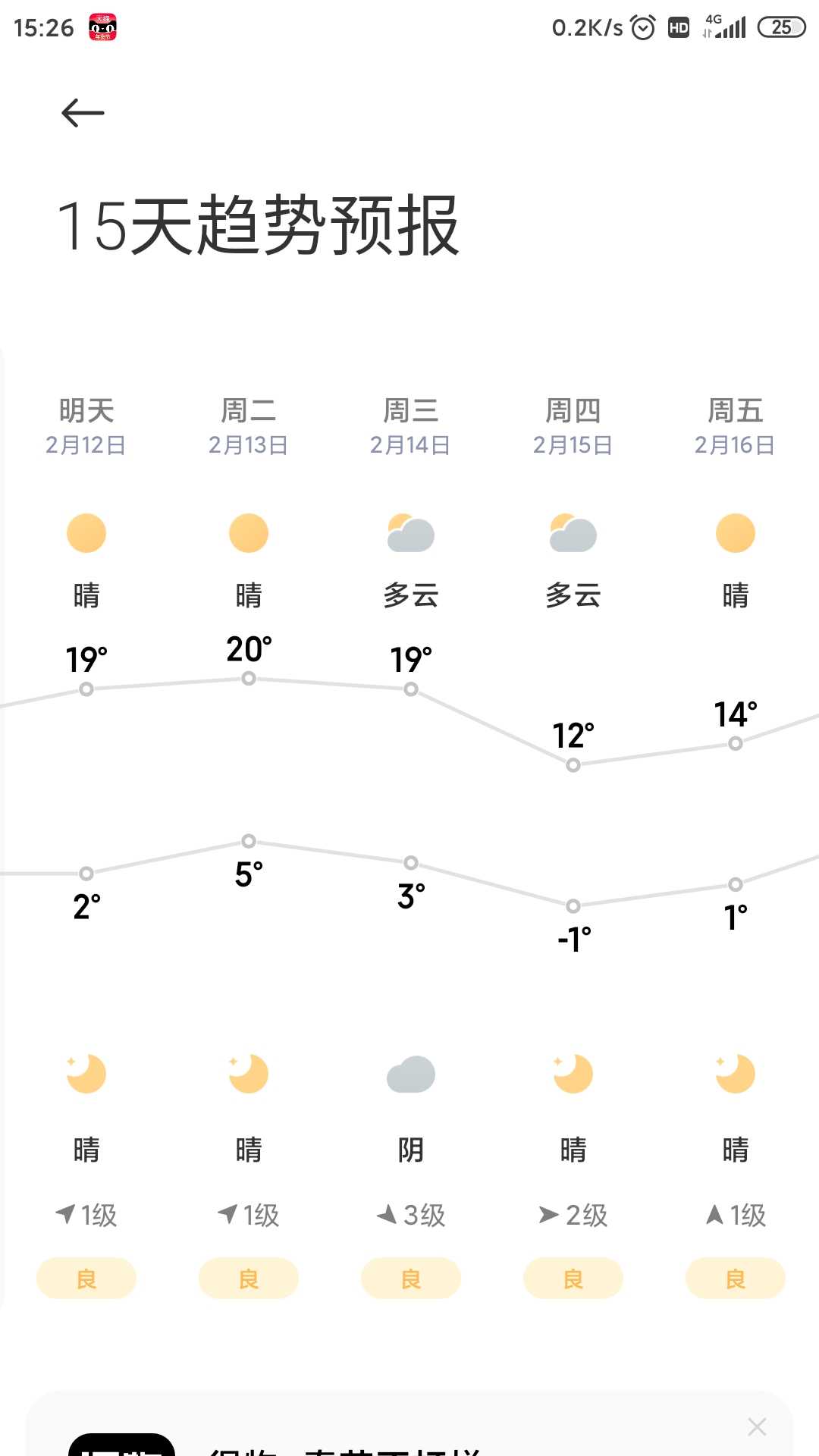Dismiss the bottom banner with X
This screenshot has height=1456, width=819.
point(757,1426)
